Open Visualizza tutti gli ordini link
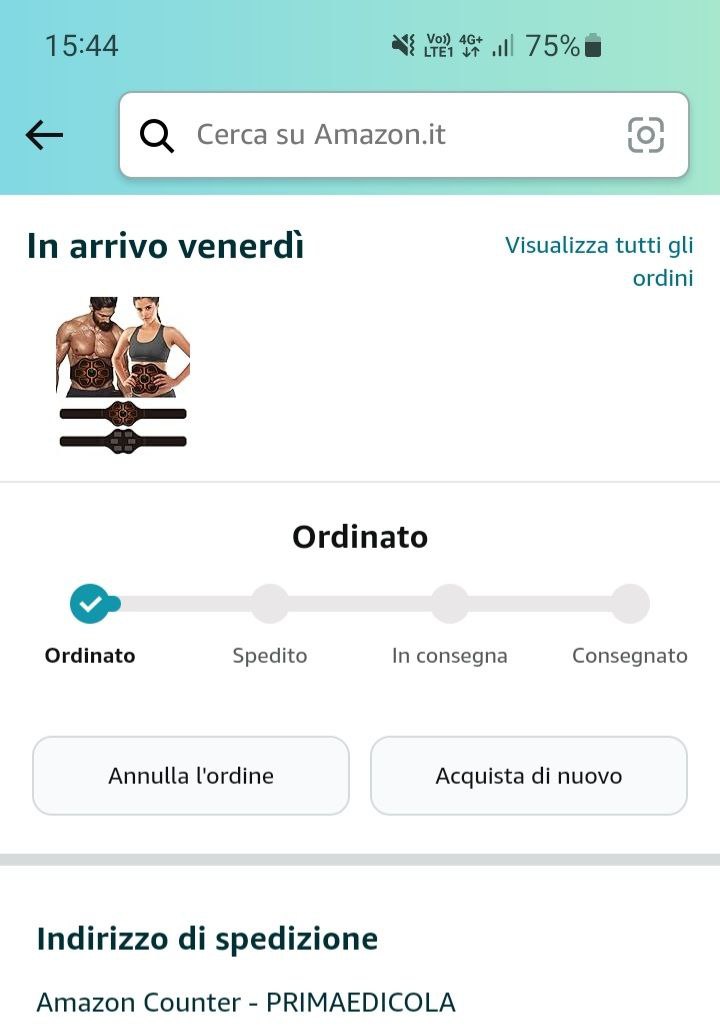 click(x=599, y=261)
